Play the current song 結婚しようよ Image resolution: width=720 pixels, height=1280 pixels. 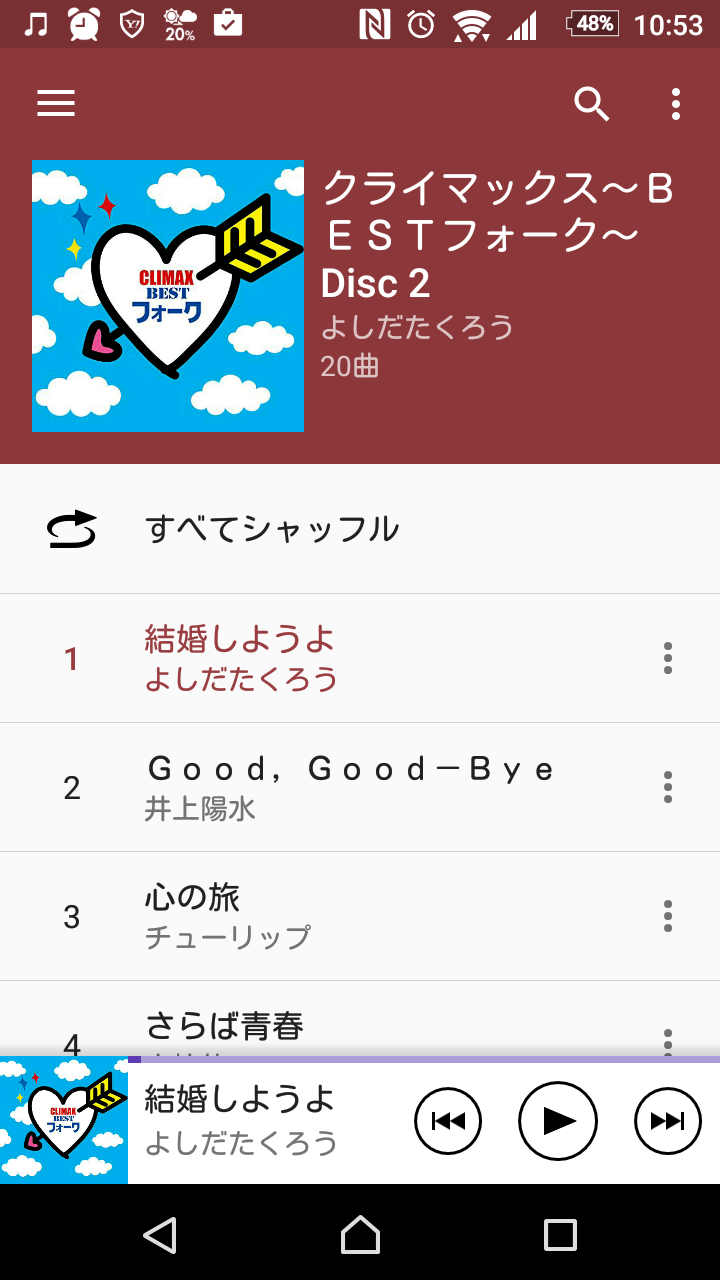coord(557,1120)
